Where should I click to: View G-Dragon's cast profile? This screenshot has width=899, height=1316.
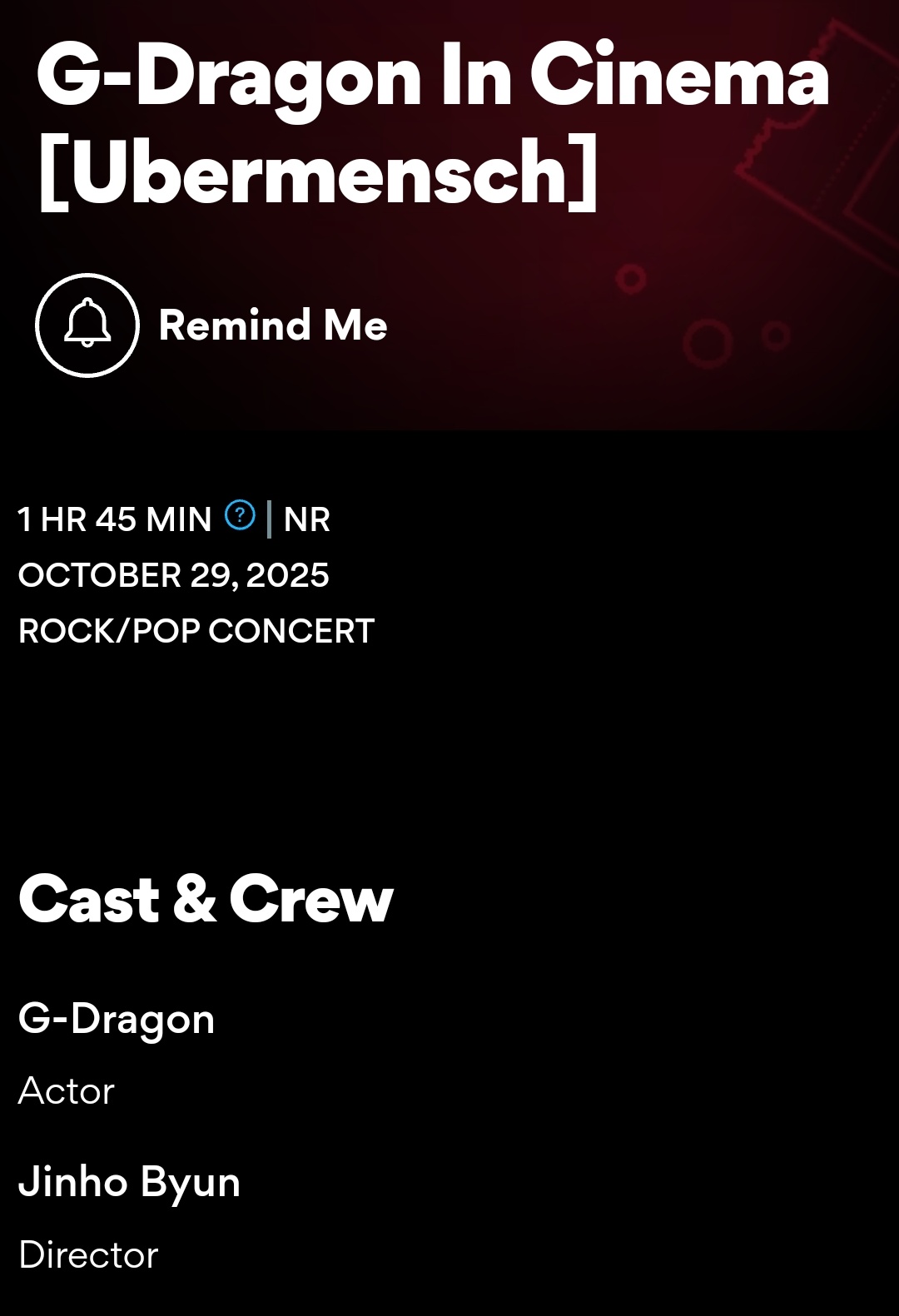[117, 1019]
